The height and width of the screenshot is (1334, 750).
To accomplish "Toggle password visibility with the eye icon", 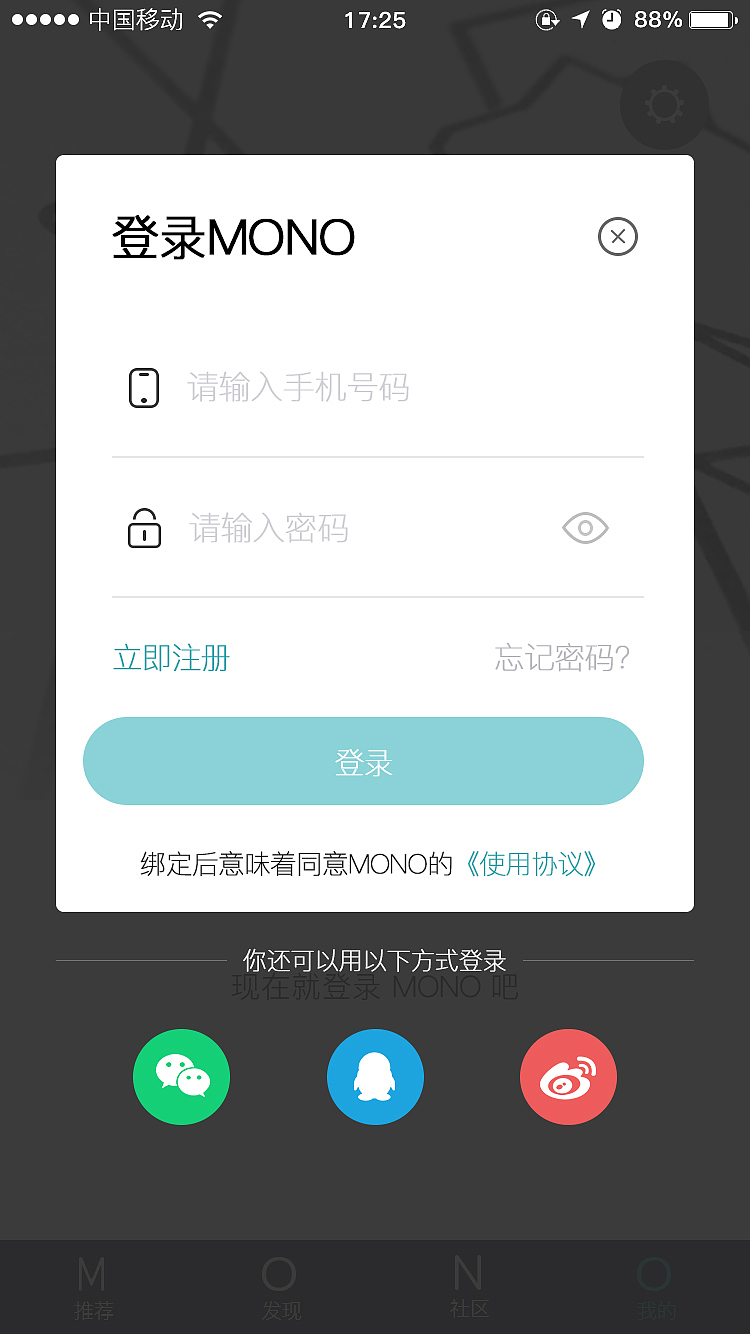I will 584,528.
